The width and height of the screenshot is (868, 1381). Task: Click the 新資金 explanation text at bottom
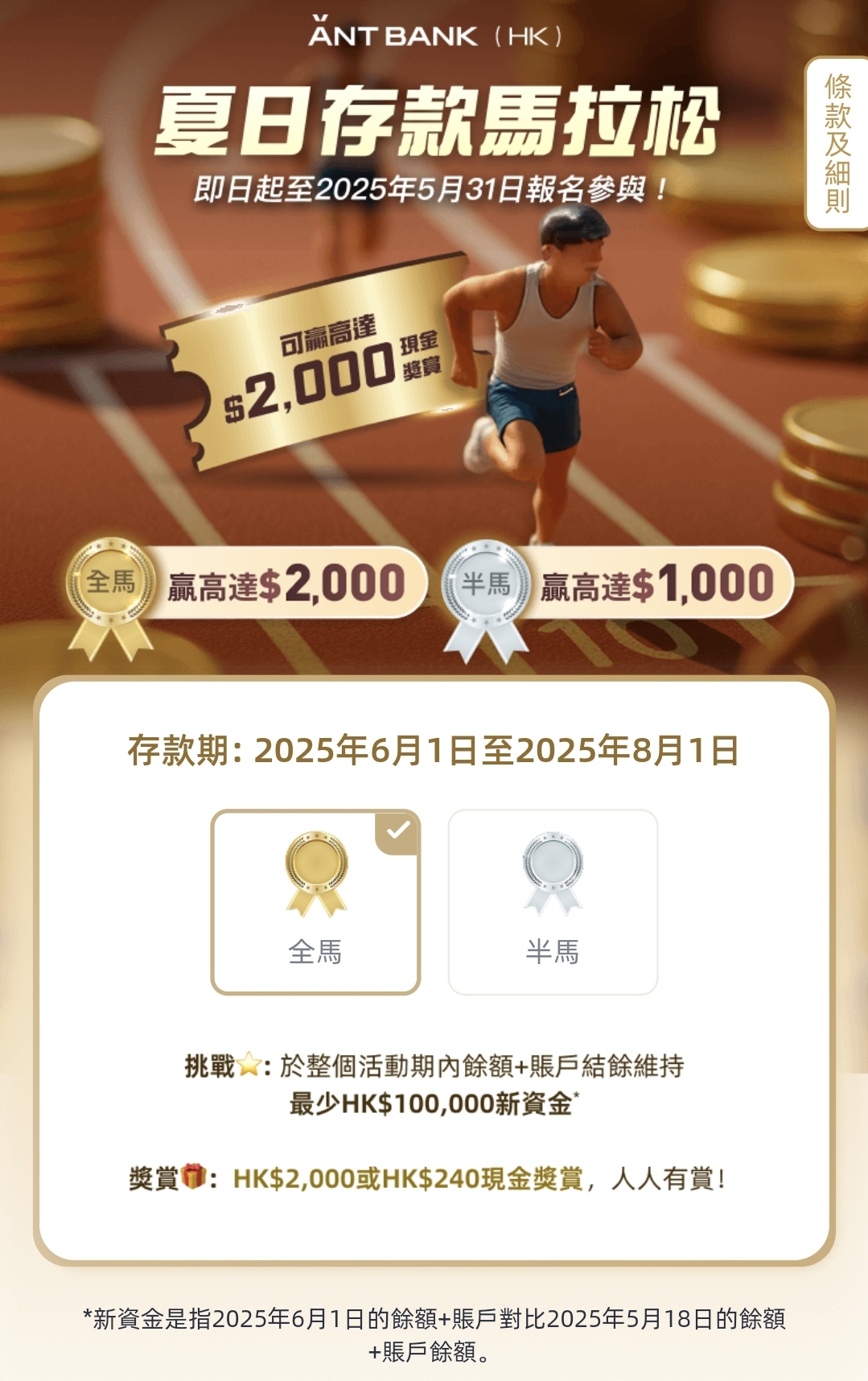(434, 1320)
